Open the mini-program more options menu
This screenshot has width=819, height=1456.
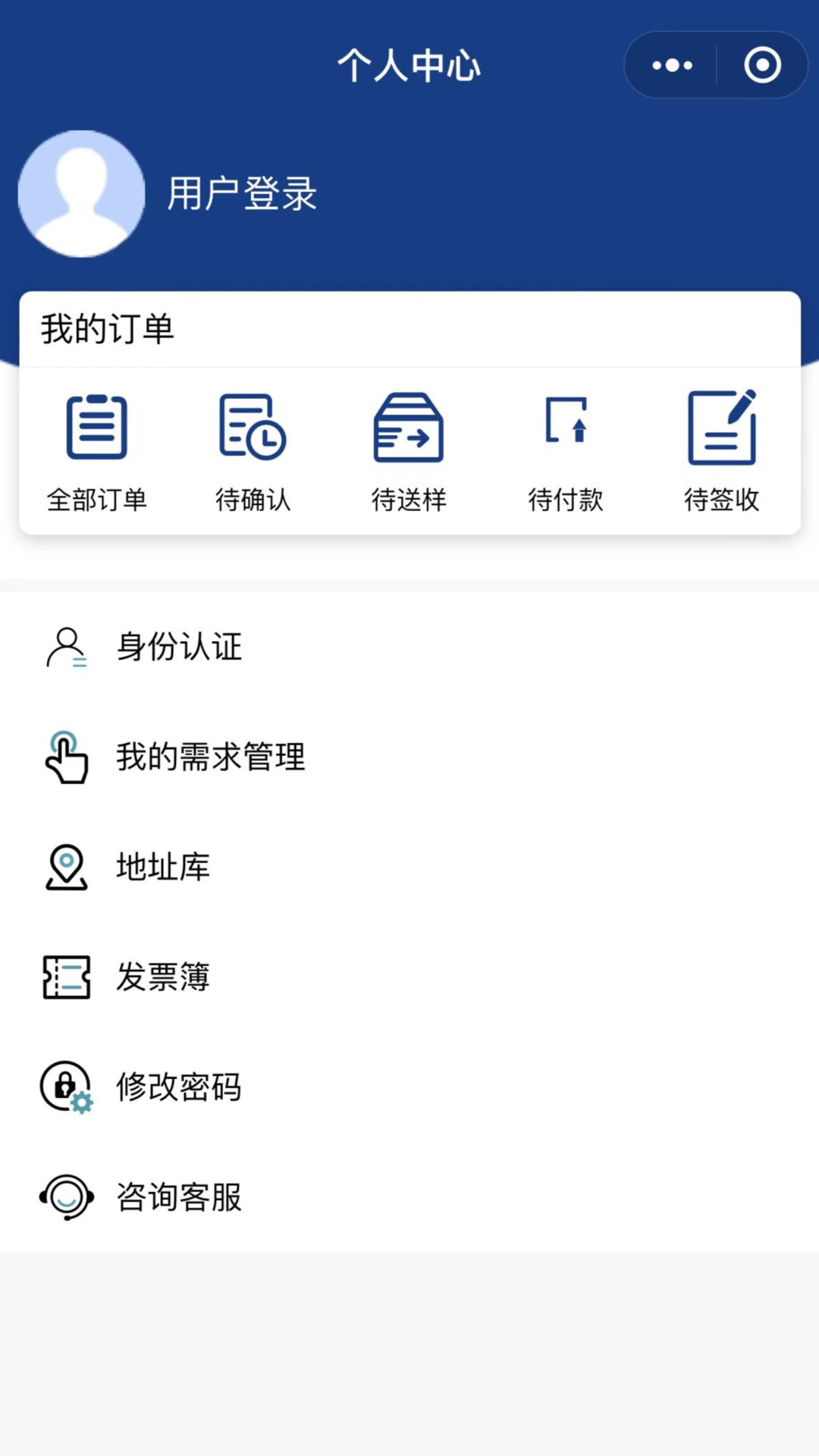(x=671, y=64)
